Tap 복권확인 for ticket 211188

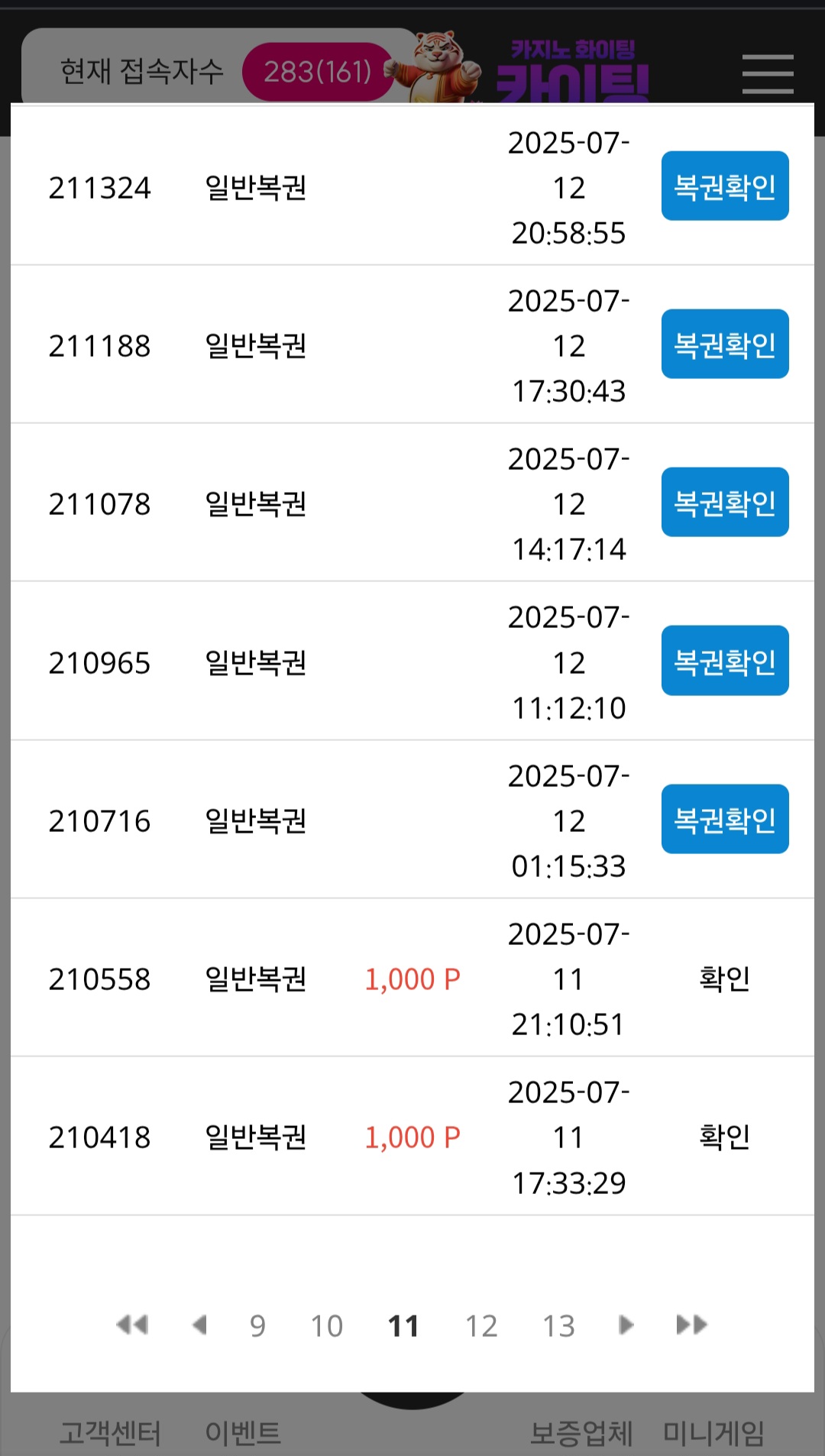point(725,344)
